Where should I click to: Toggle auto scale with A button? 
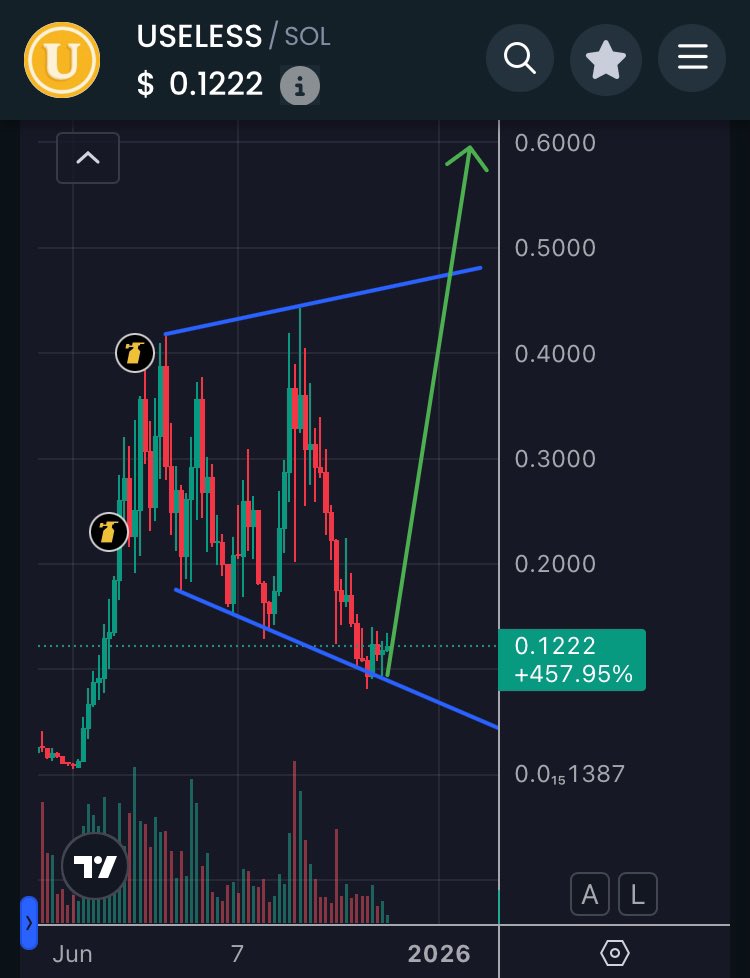click(x=590, y=894)
